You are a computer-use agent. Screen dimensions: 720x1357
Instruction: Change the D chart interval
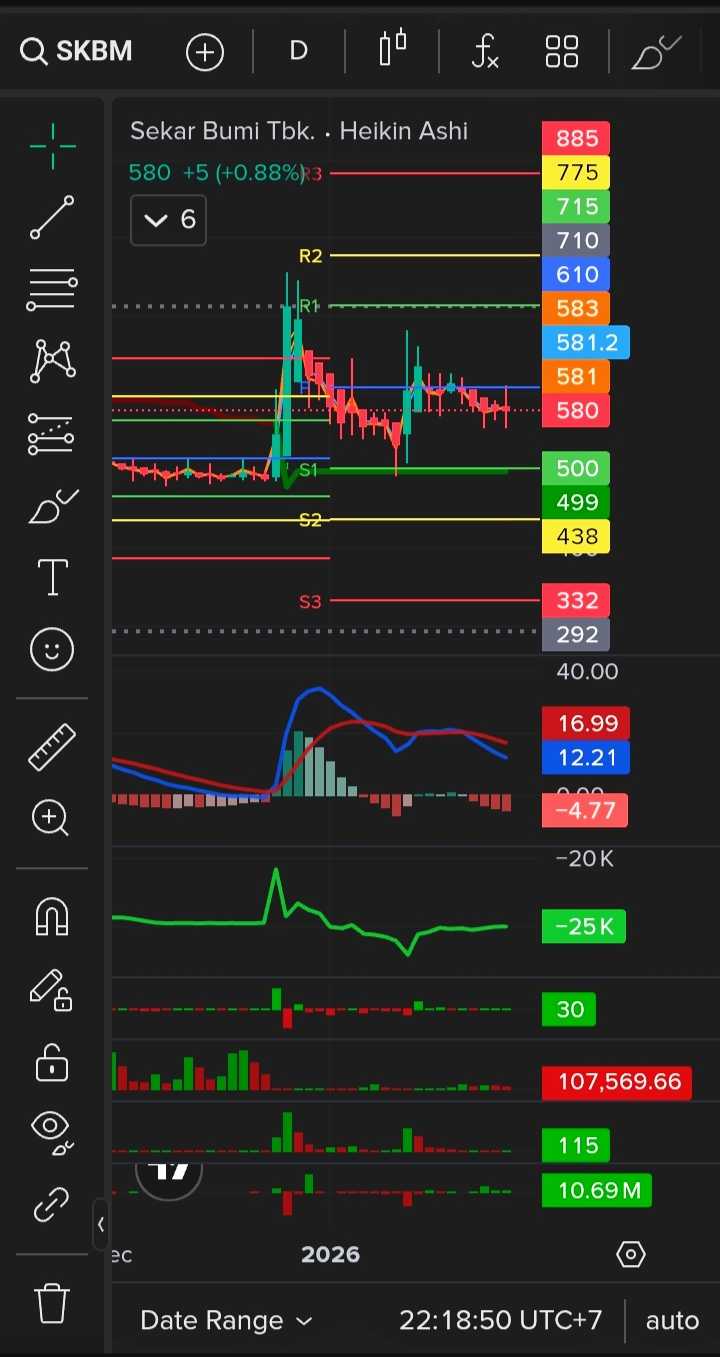point(298,51)
